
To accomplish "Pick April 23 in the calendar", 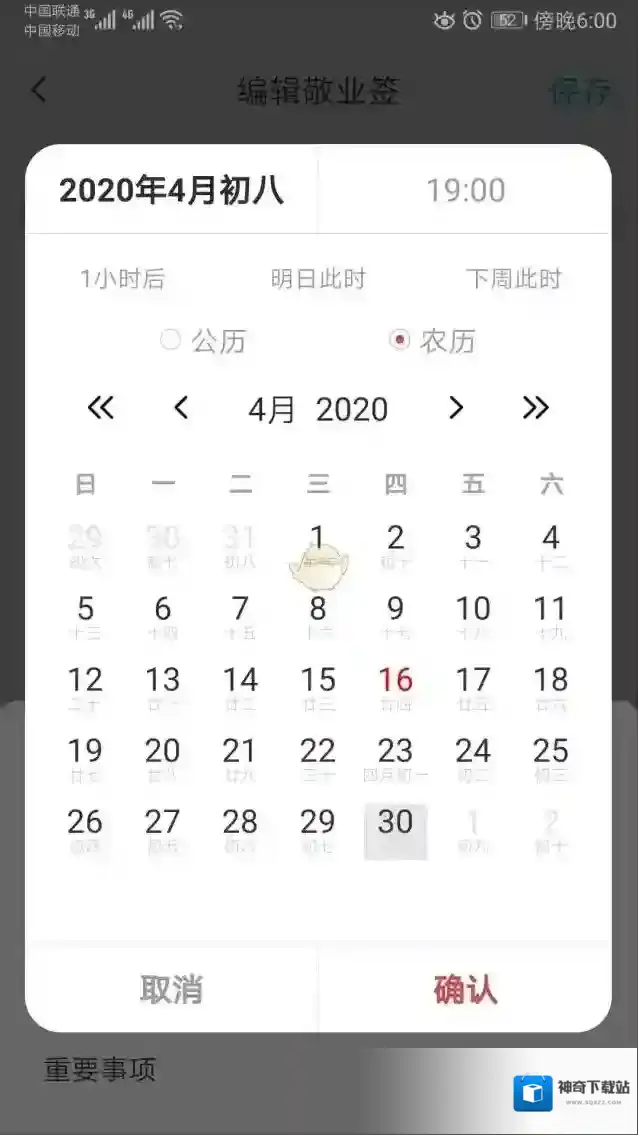I will coord(395,759).
